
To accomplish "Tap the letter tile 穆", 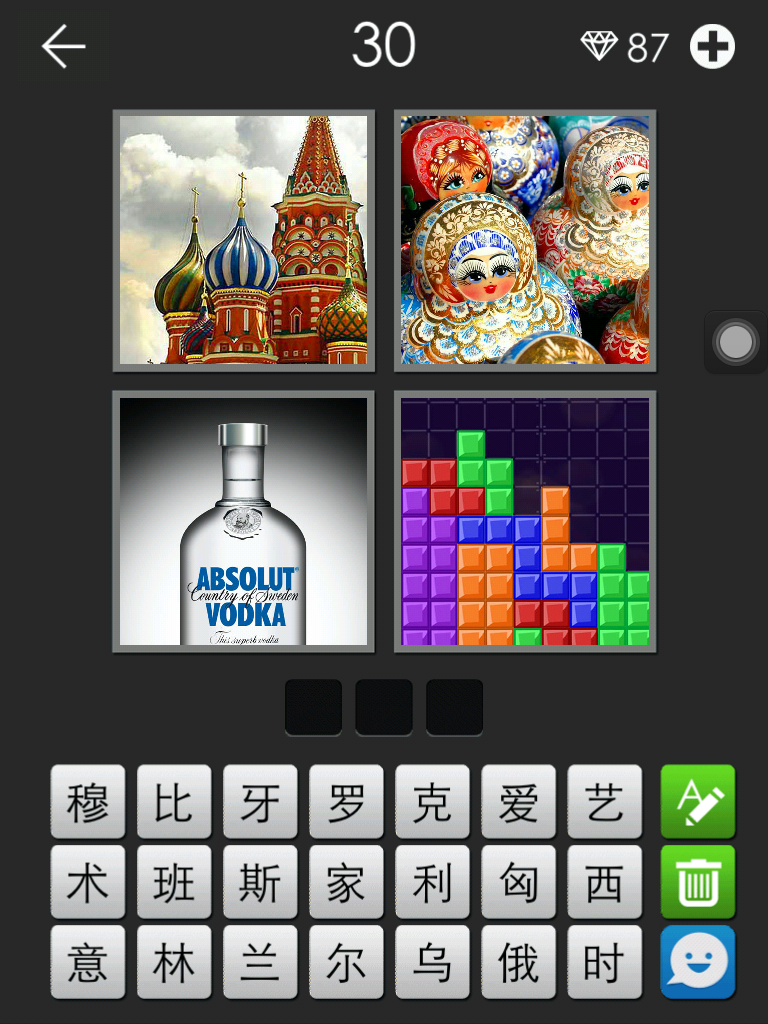I will (88, 802).
